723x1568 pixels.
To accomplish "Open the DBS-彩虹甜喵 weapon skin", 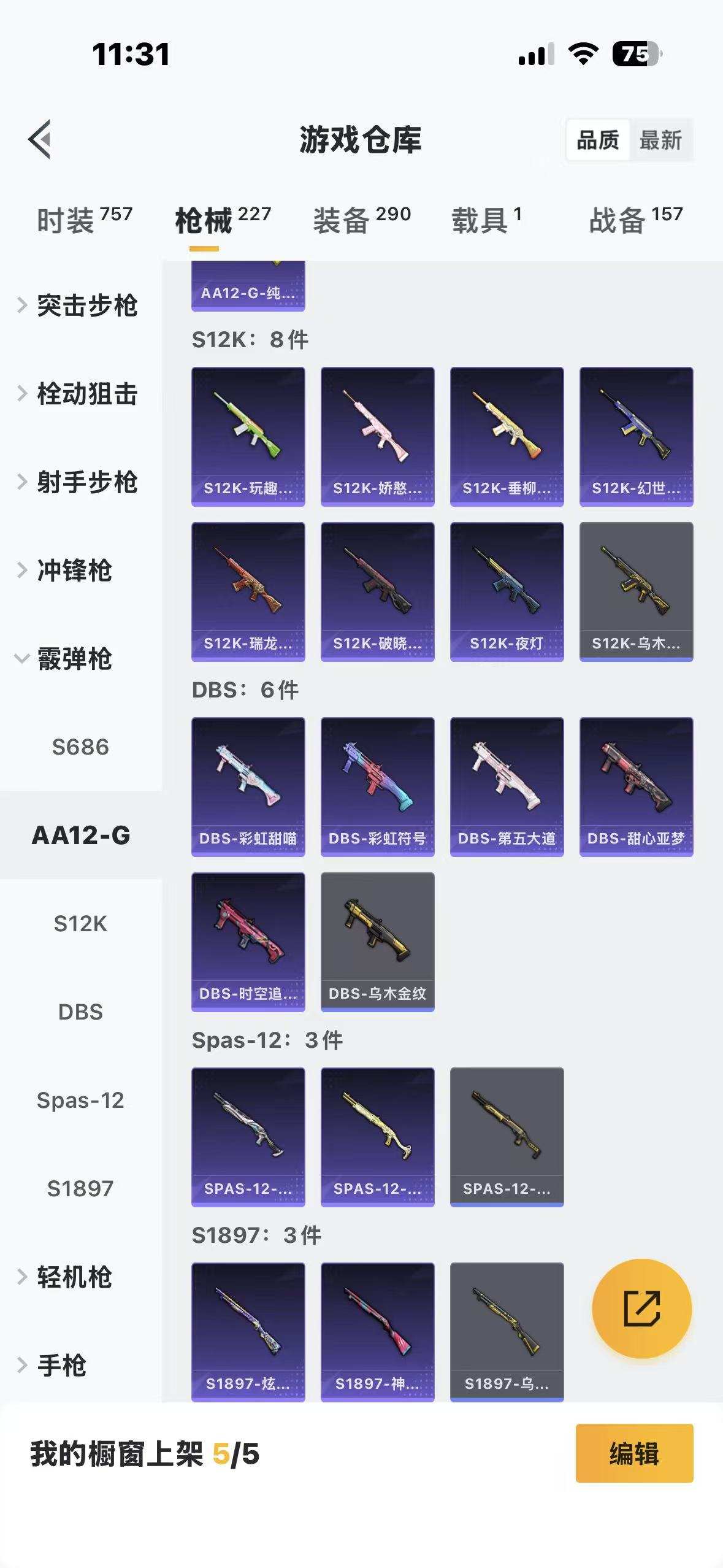I will pos(247,786).
